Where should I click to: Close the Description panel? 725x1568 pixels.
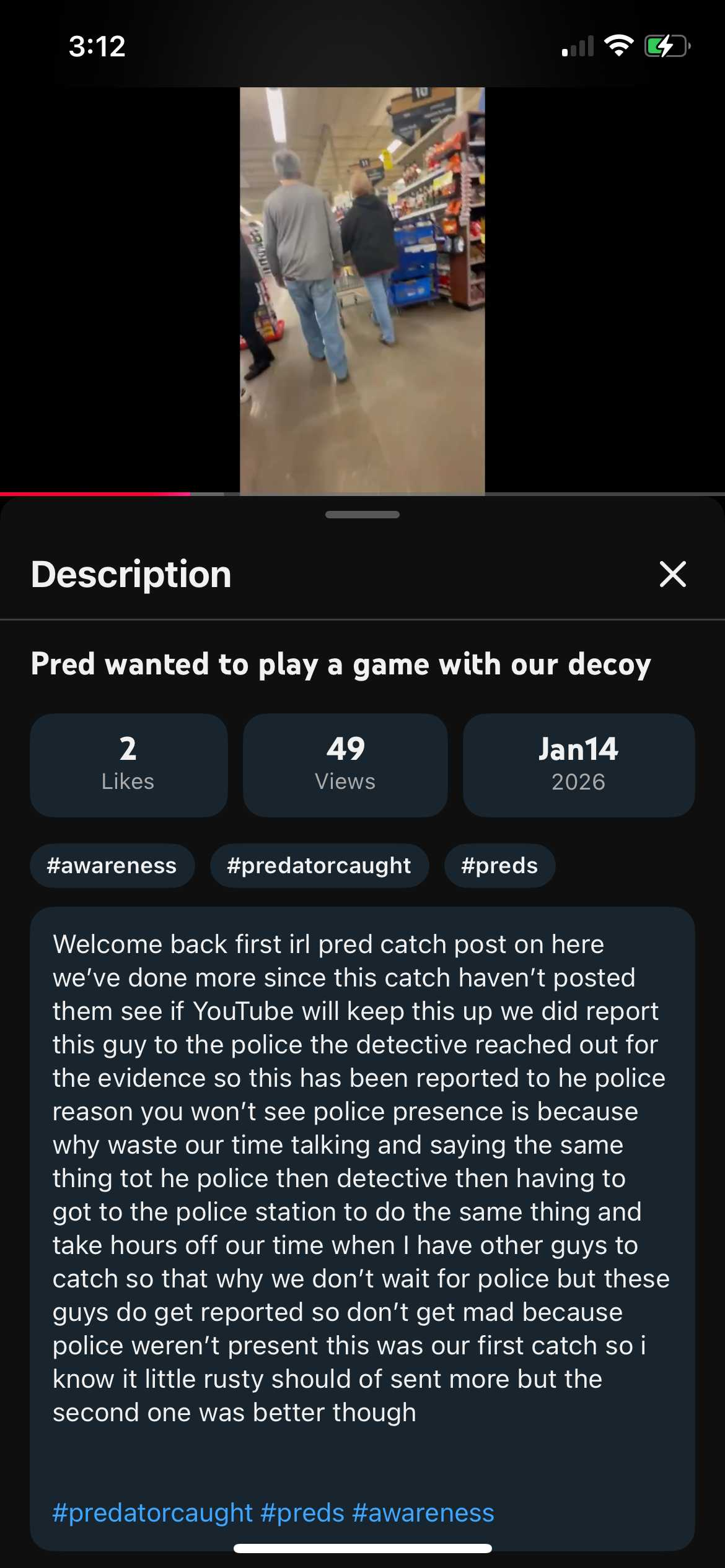(672, 574)
